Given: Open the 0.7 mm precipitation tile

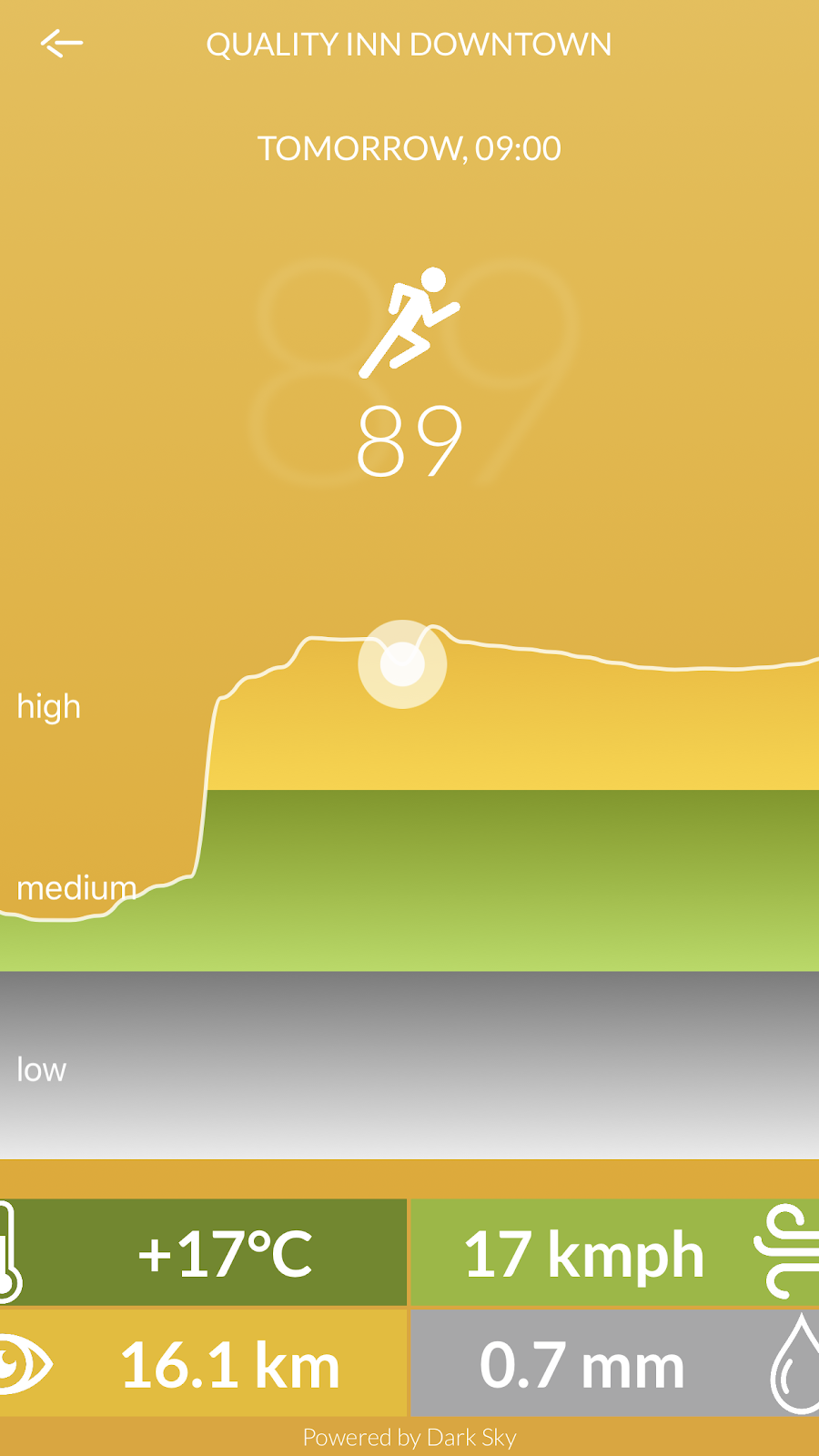Looking at the screenshot, I should coord(615,1364).
